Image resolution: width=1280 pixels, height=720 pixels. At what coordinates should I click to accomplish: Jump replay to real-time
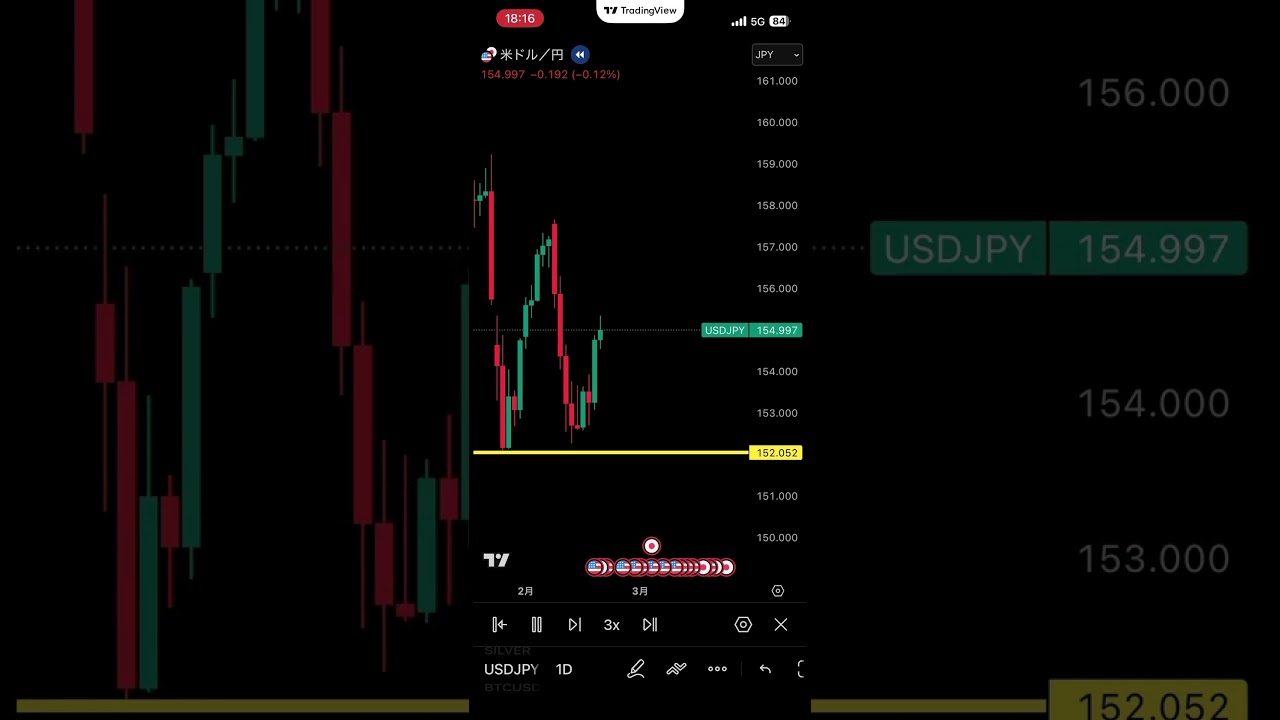tap(650, 625)
